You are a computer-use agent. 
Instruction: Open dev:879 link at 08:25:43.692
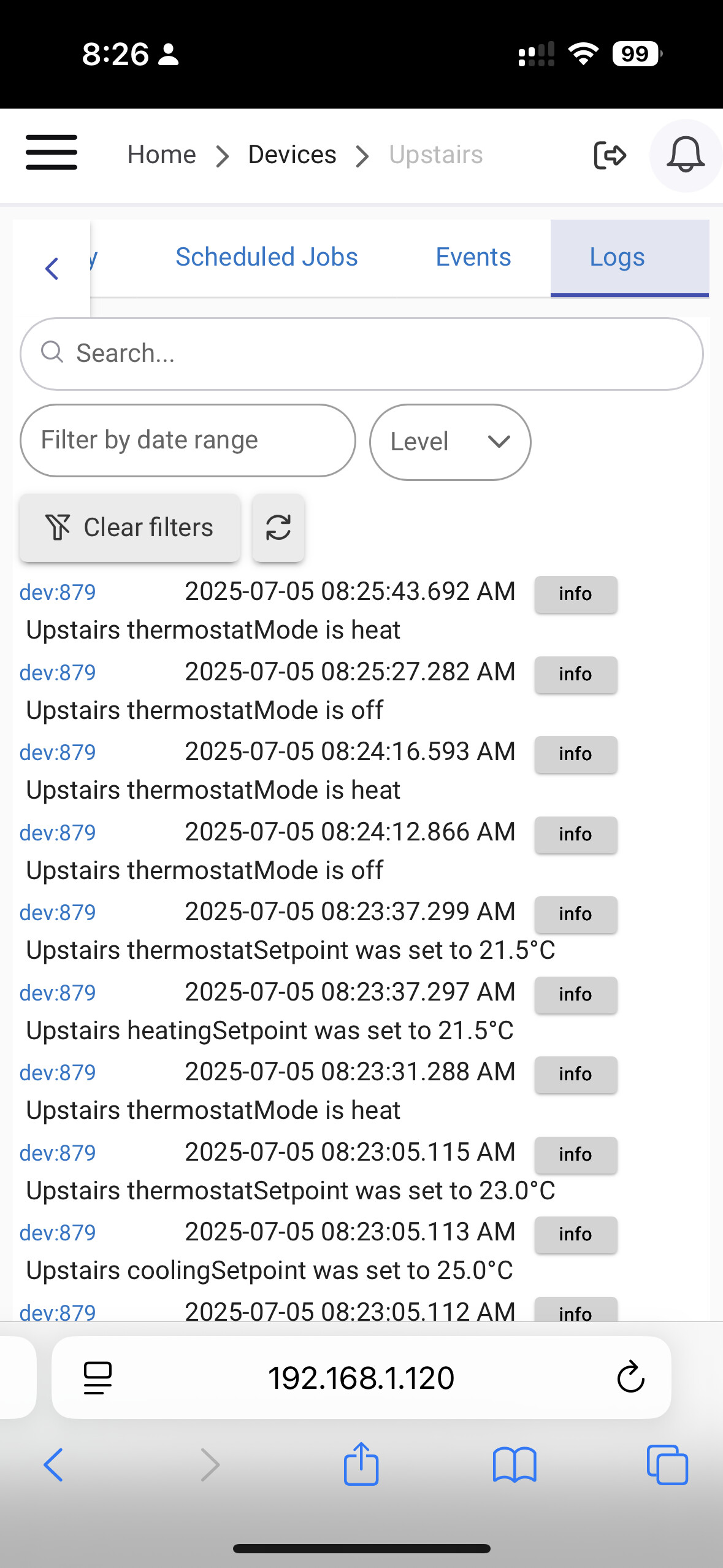click(x=58, y=593)
